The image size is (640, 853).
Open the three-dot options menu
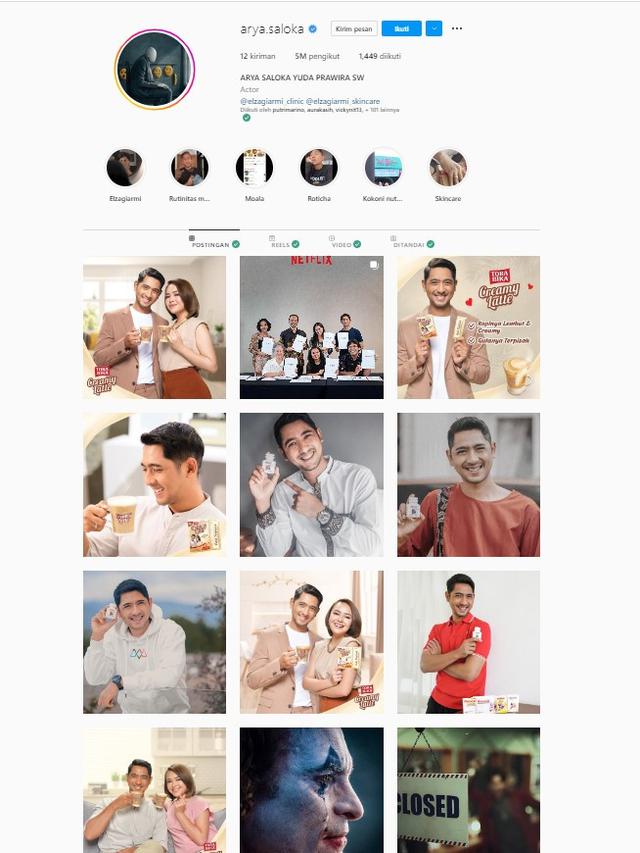point(457,28)
